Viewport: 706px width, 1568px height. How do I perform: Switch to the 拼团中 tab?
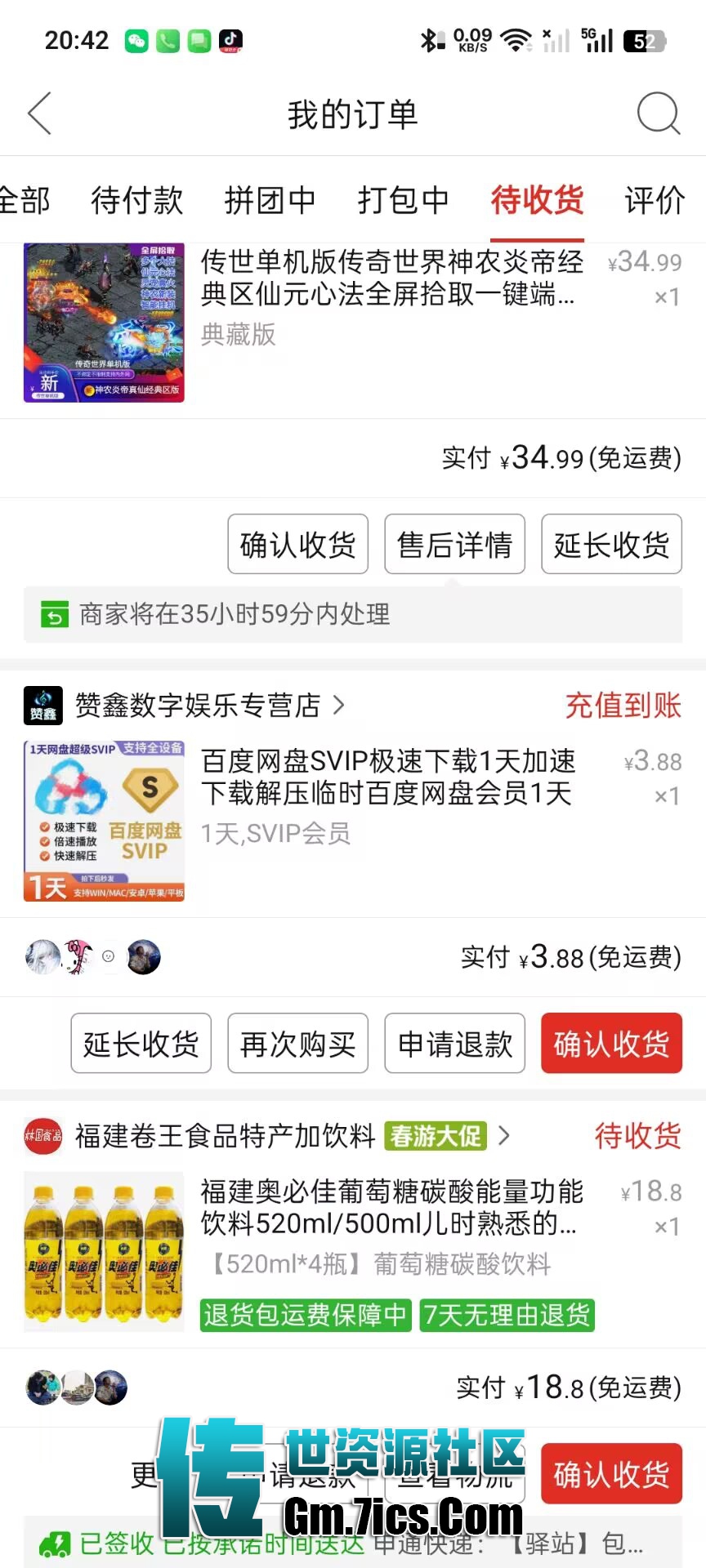270,200
